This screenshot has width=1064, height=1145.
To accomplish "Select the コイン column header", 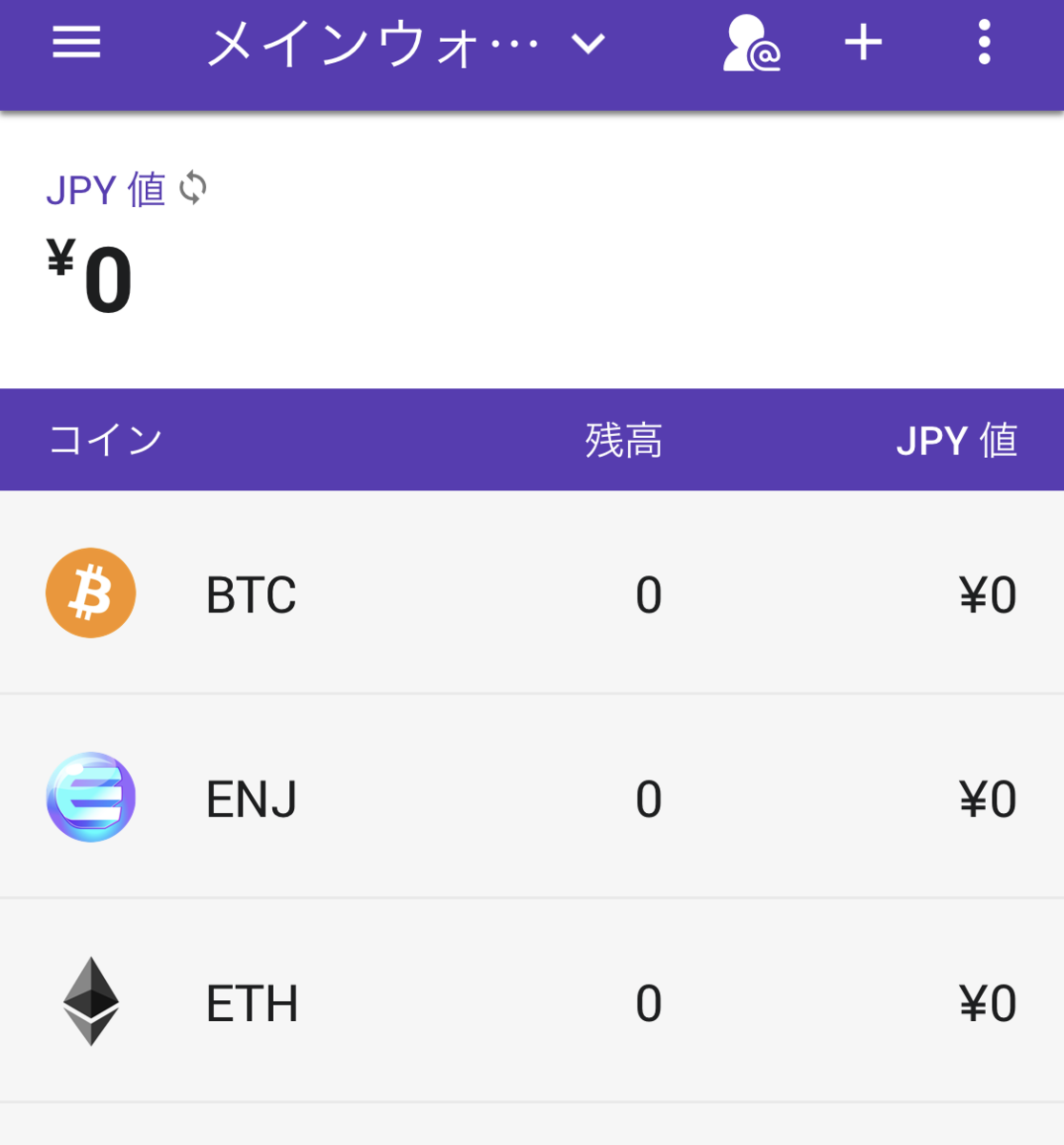I will 105,439.
